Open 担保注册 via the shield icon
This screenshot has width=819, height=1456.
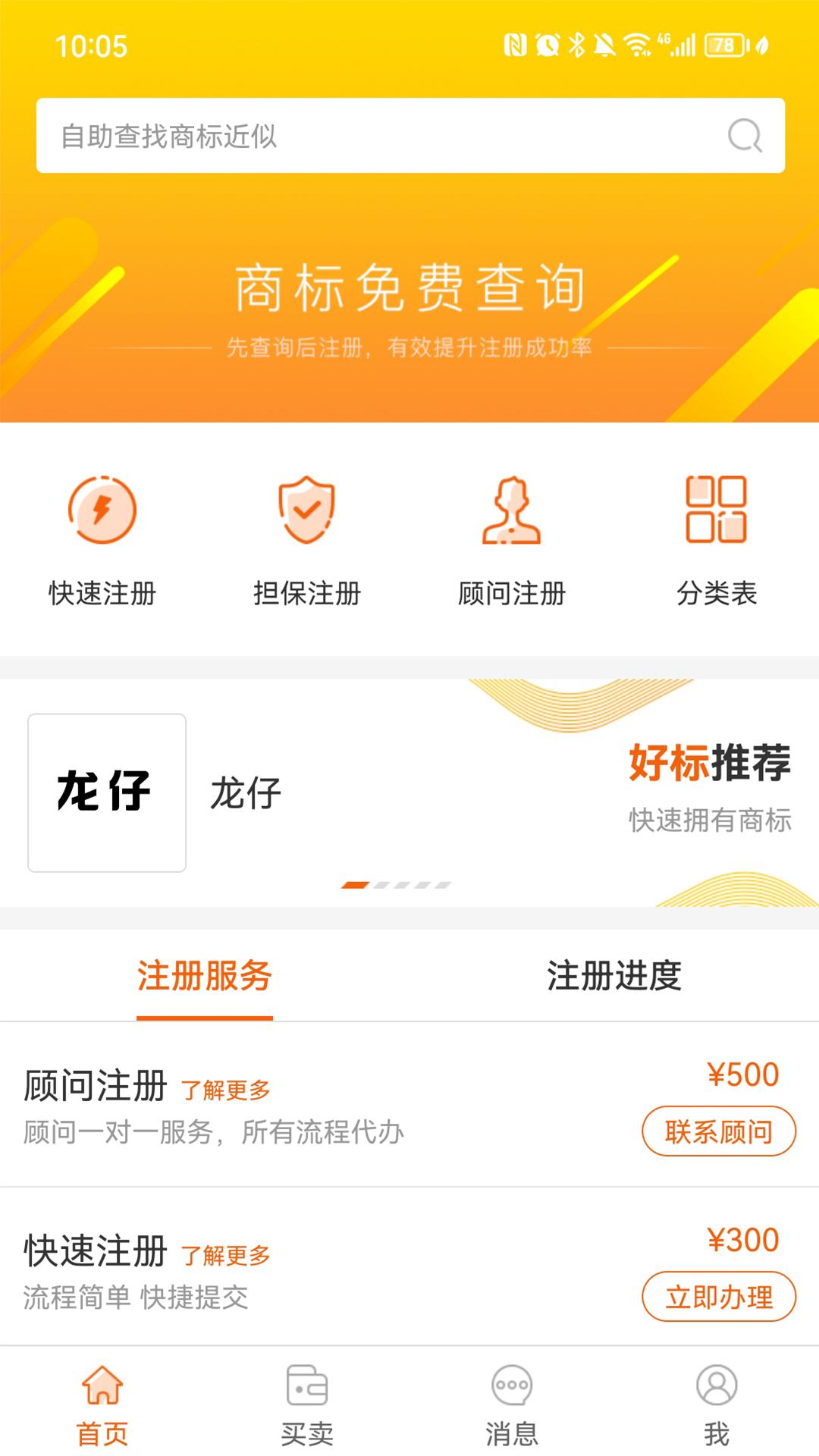306,510
